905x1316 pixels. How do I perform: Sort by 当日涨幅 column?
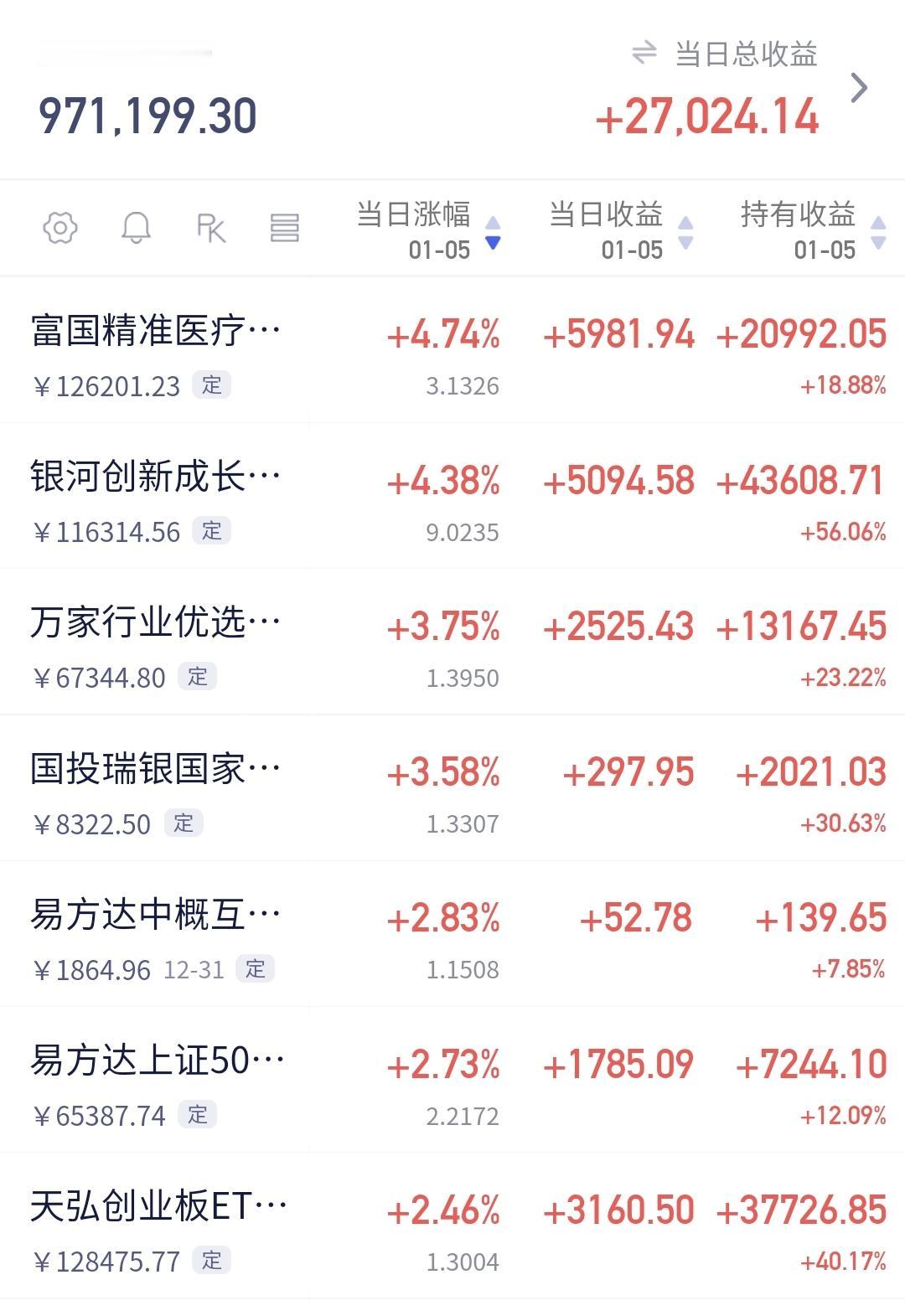pos(427,230)
